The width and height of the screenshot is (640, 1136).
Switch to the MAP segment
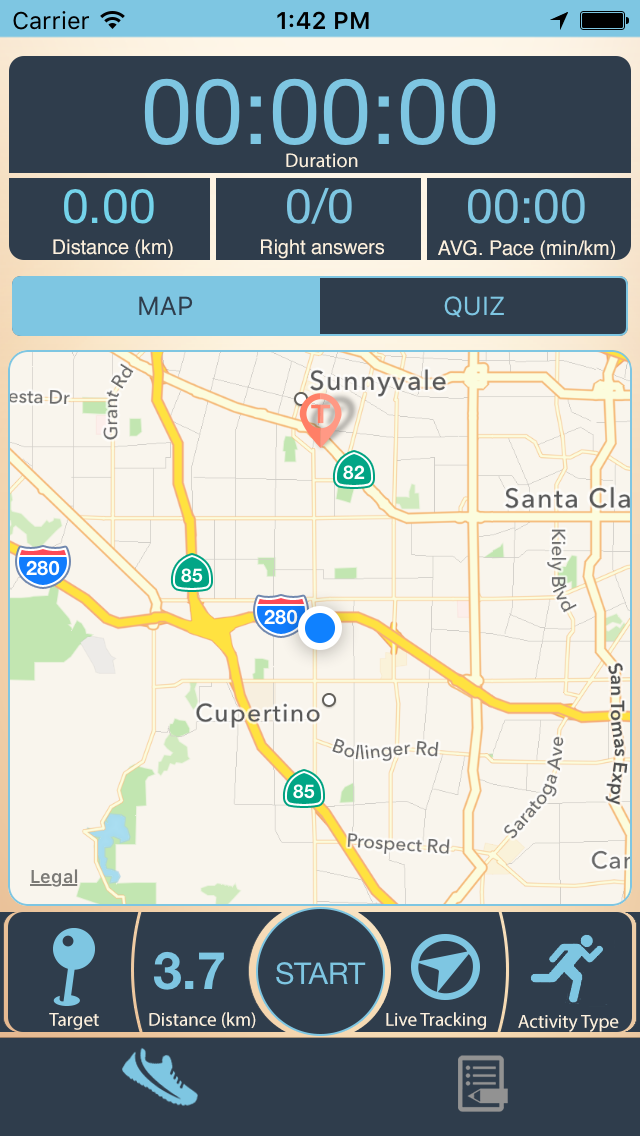(x=166, y=306)
